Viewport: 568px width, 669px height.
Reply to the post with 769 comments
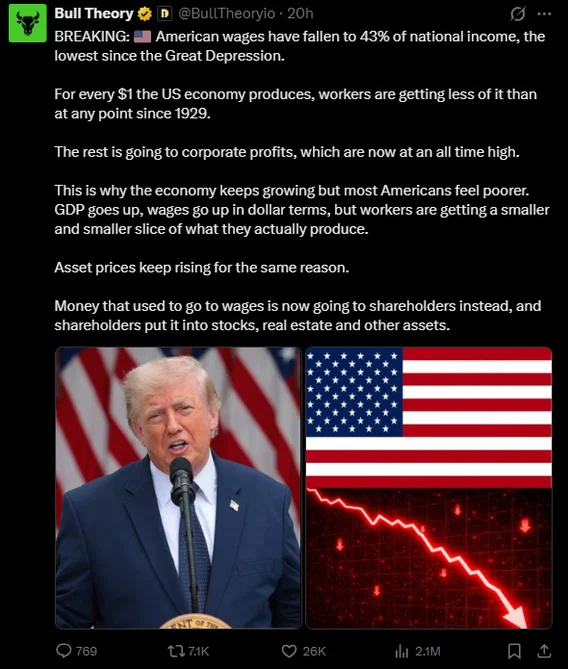(76, 651)
